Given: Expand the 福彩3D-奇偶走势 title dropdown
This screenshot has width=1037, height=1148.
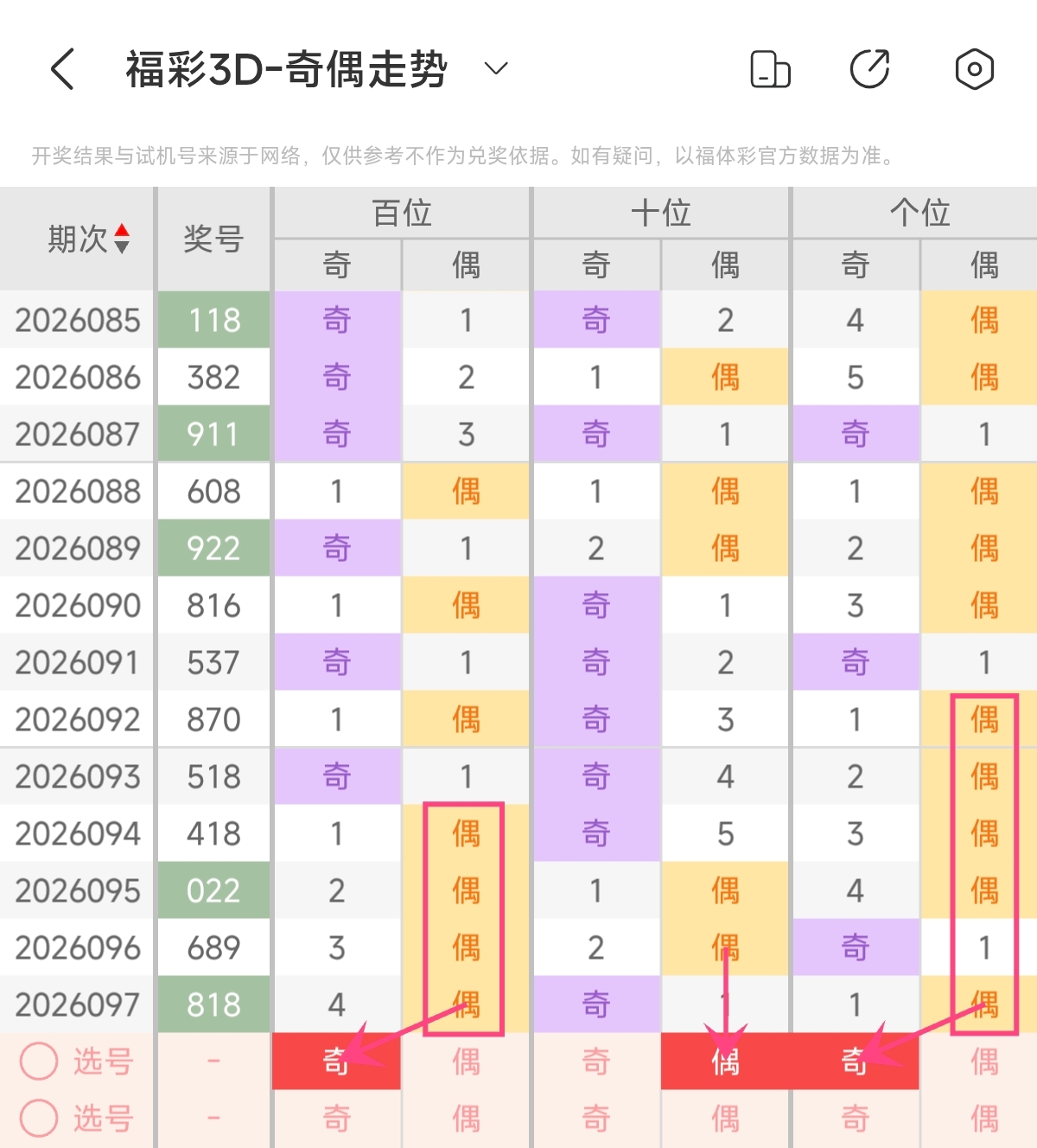Looking at the screenshot, I should (x=496, y=69).
